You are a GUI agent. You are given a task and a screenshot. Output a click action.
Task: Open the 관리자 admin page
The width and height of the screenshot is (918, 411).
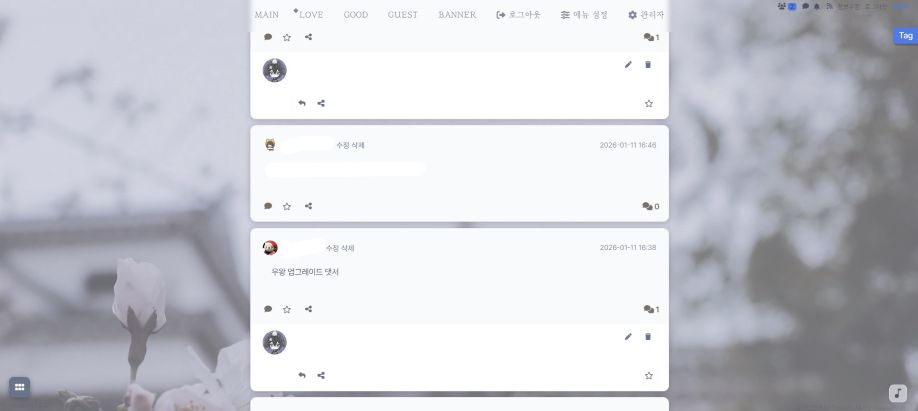(645, 15)
